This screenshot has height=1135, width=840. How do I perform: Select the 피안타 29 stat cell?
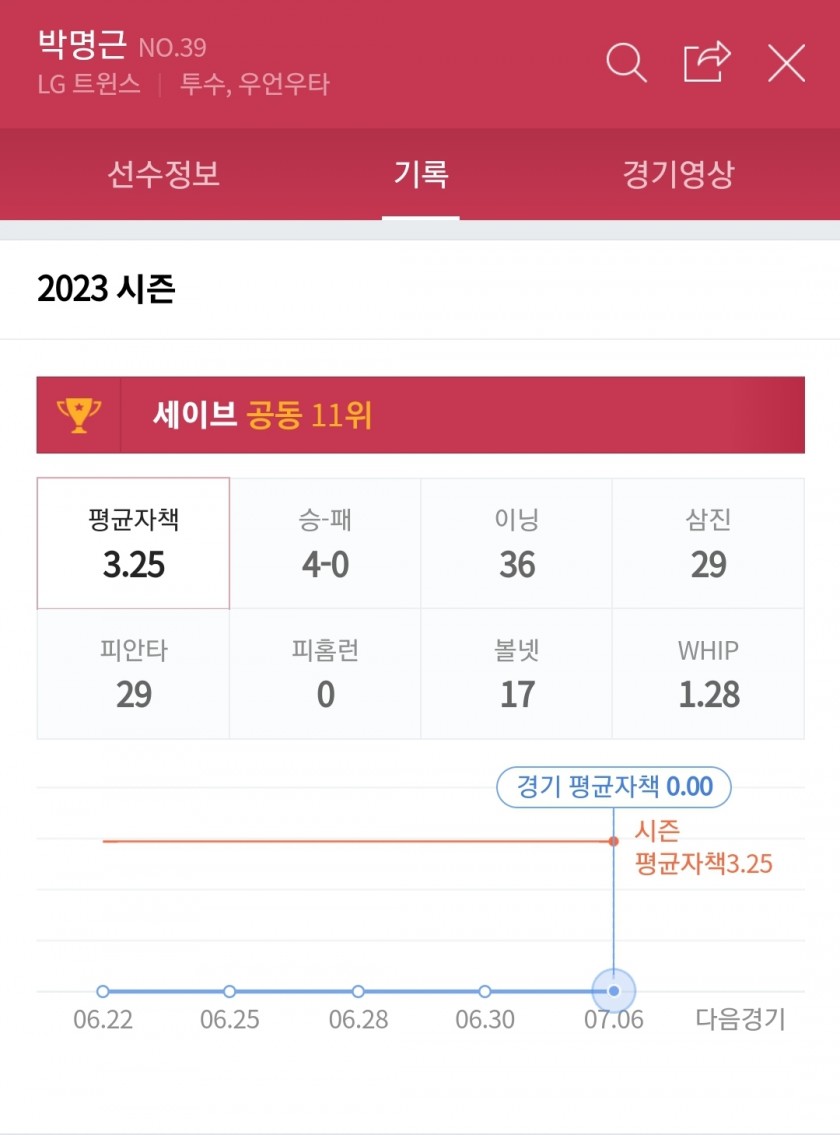(133, 674)
